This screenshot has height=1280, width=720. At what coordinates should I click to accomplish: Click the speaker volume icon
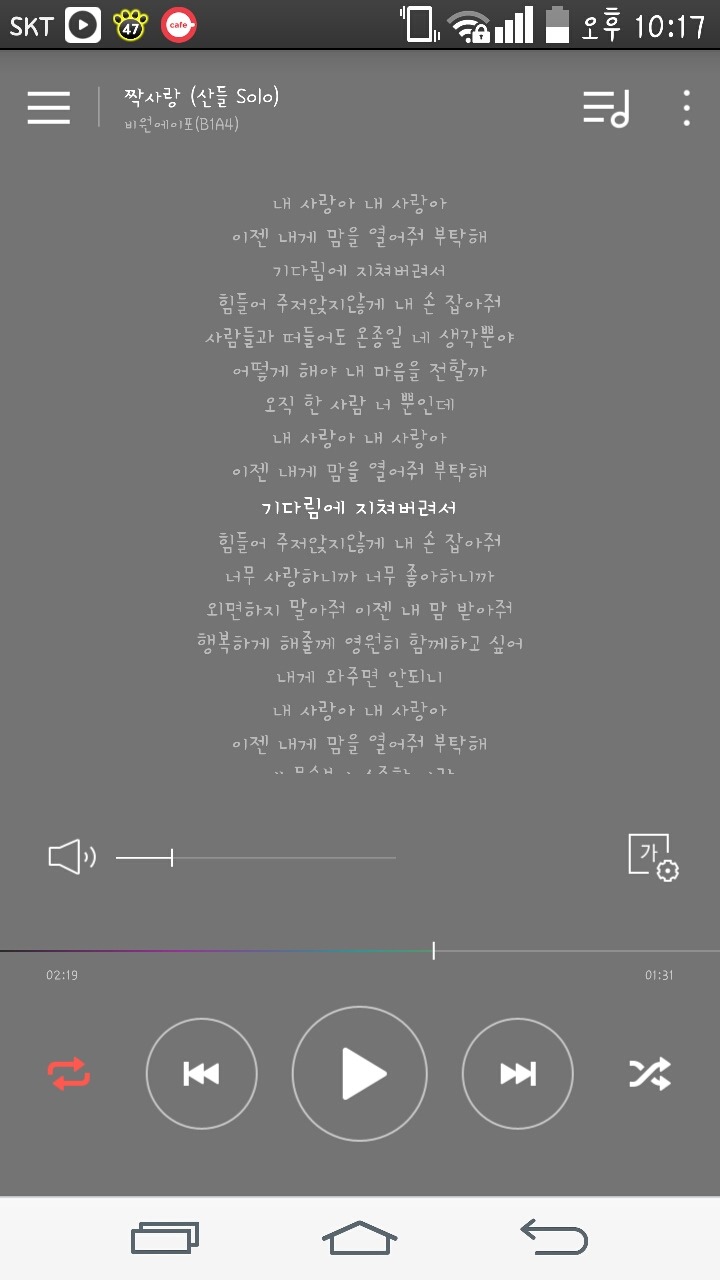tap(70, 856)
